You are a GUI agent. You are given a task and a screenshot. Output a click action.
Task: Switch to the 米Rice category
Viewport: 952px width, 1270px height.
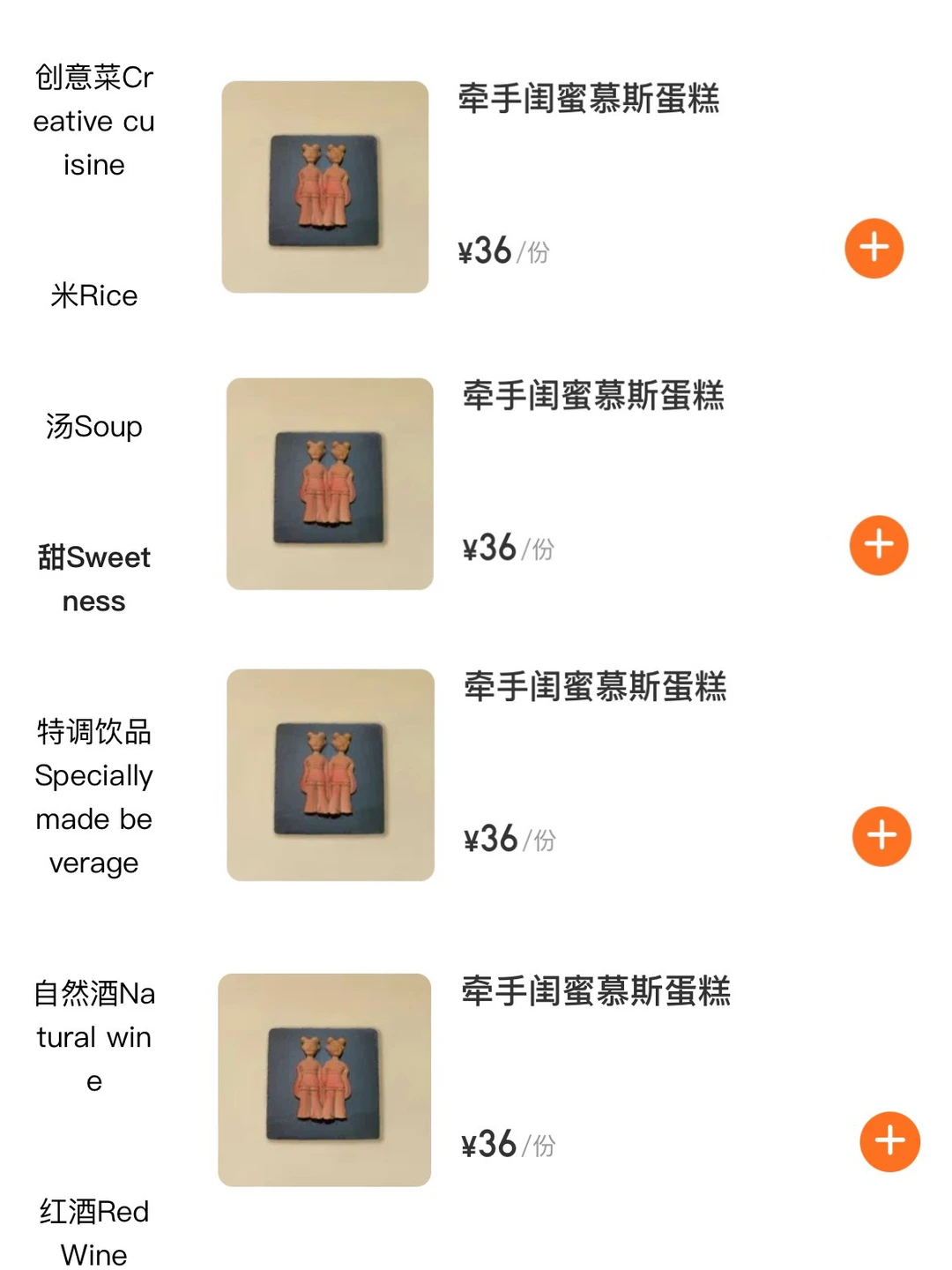click(94, 296)
